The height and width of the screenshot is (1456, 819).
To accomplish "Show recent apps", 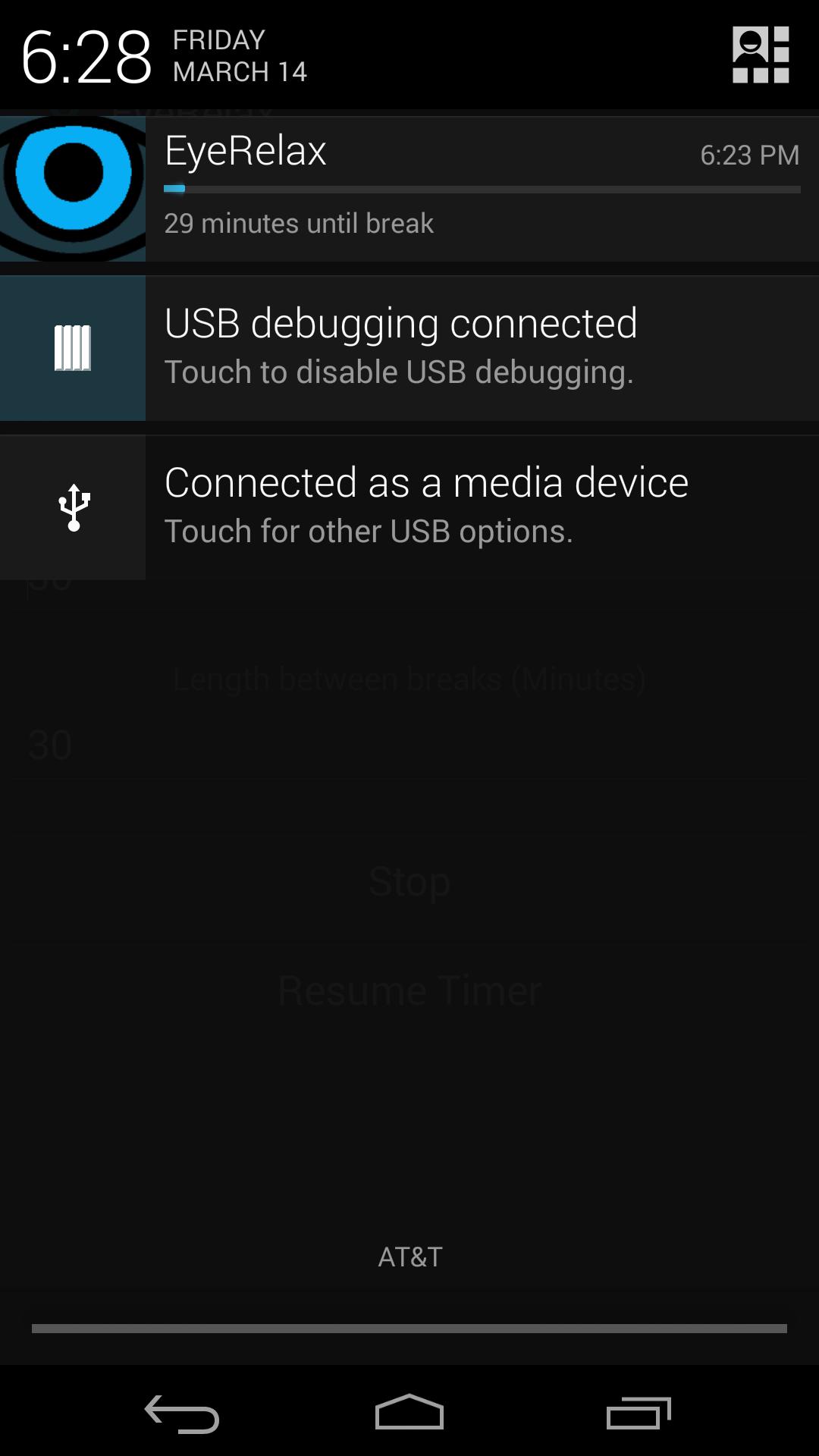I will [x=639, y=1413].
